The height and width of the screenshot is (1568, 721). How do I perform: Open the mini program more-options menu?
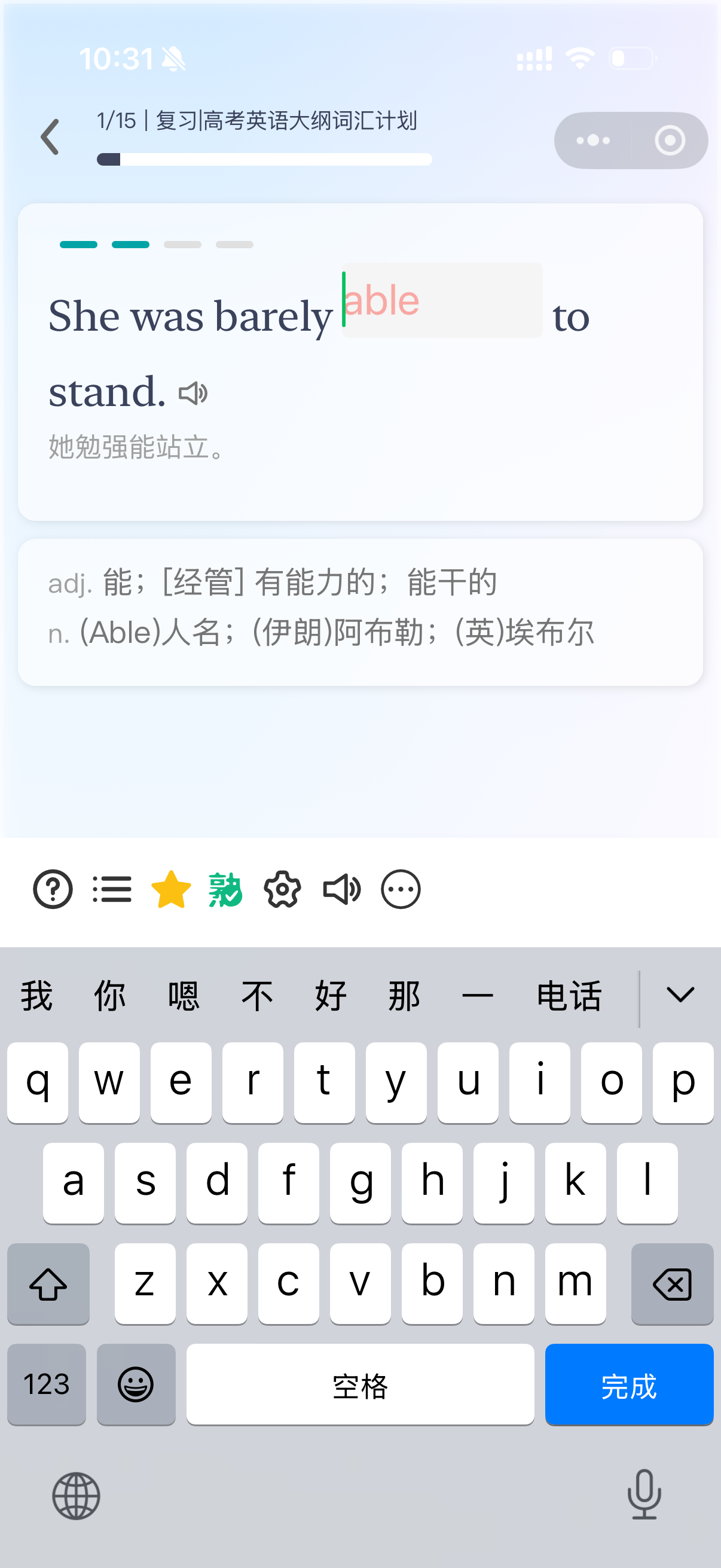[x=592, y=141]
